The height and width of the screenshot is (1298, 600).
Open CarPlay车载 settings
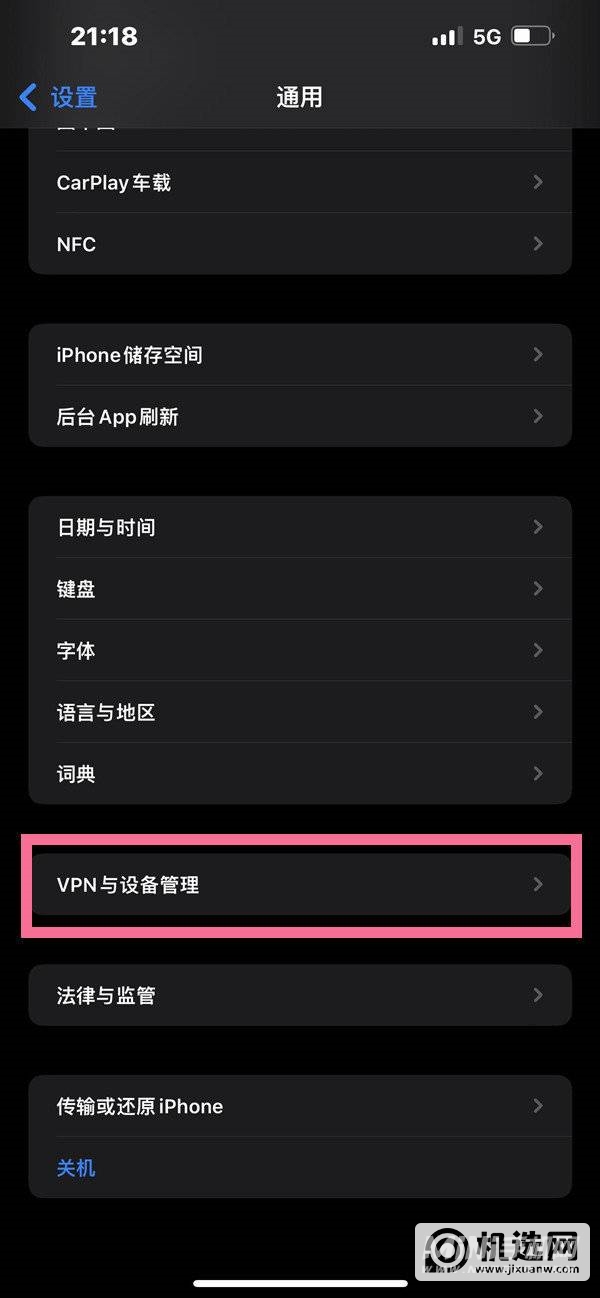pos(300,183)
